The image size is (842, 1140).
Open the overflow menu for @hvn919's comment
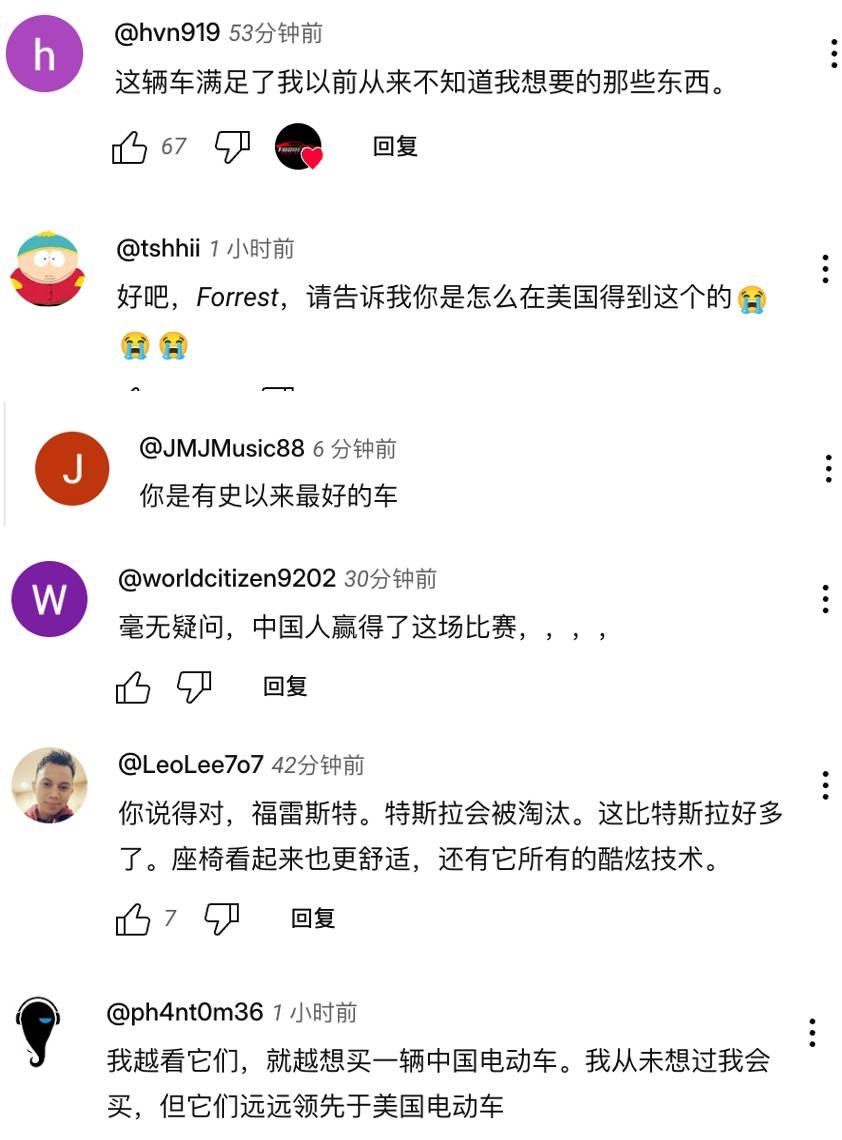tap(833, 54)
